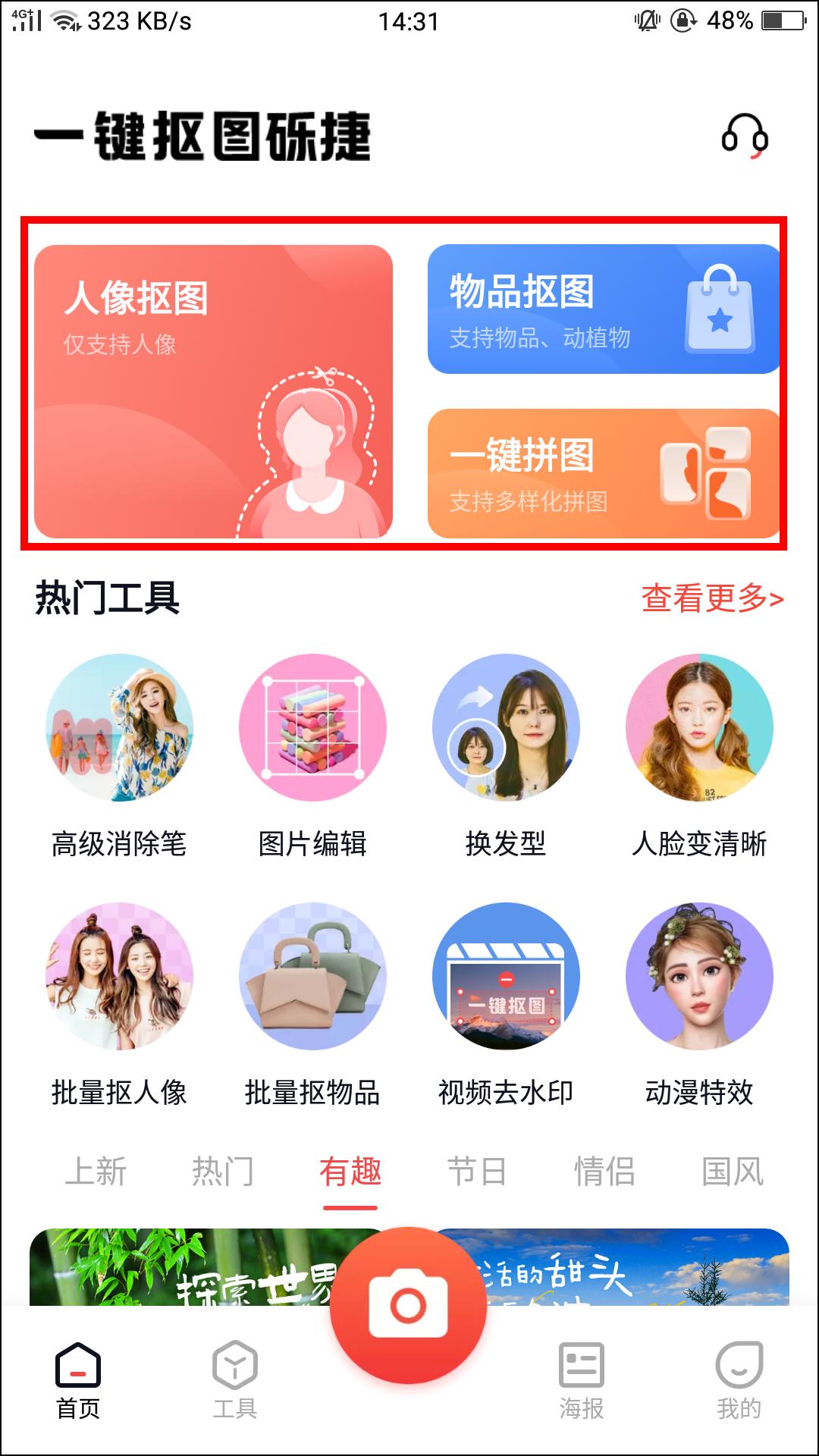Switch to the 上新 category tab
This screenshot has width=819, height=1456.
pos(96,1171)
